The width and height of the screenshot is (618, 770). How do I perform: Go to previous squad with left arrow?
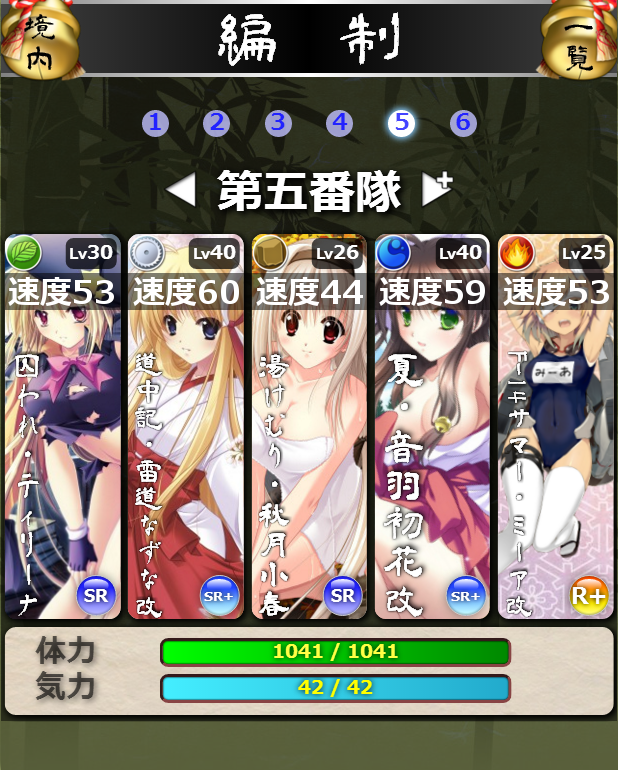[x=181, y=190]
